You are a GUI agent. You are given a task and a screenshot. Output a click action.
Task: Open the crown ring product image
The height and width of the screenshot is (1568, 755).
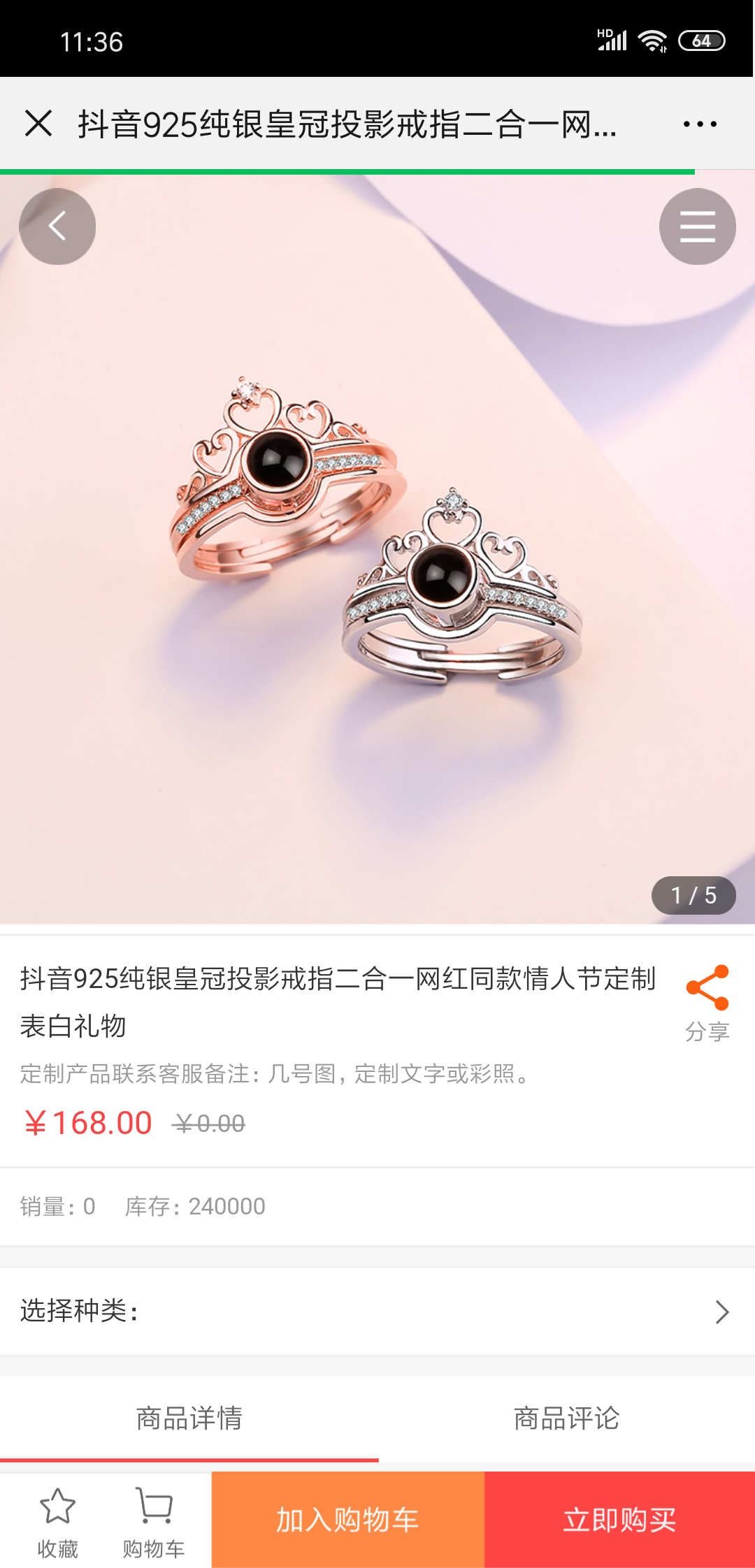(x=377, y=545)
